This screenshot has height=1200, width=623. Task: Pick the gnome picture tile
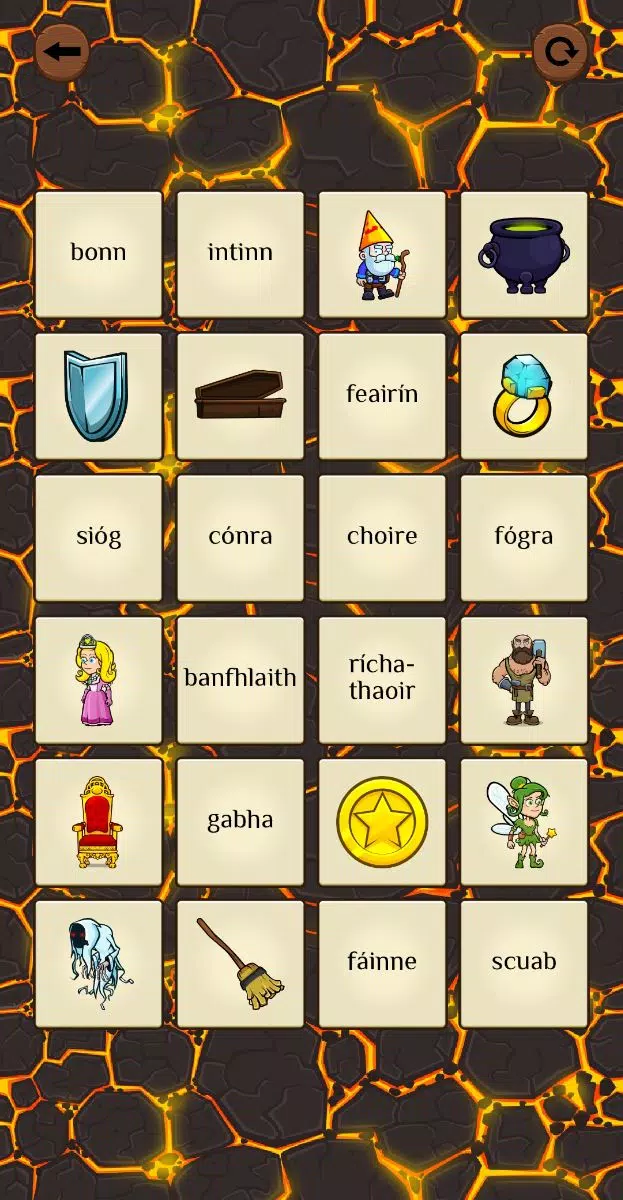pos(382,254)
